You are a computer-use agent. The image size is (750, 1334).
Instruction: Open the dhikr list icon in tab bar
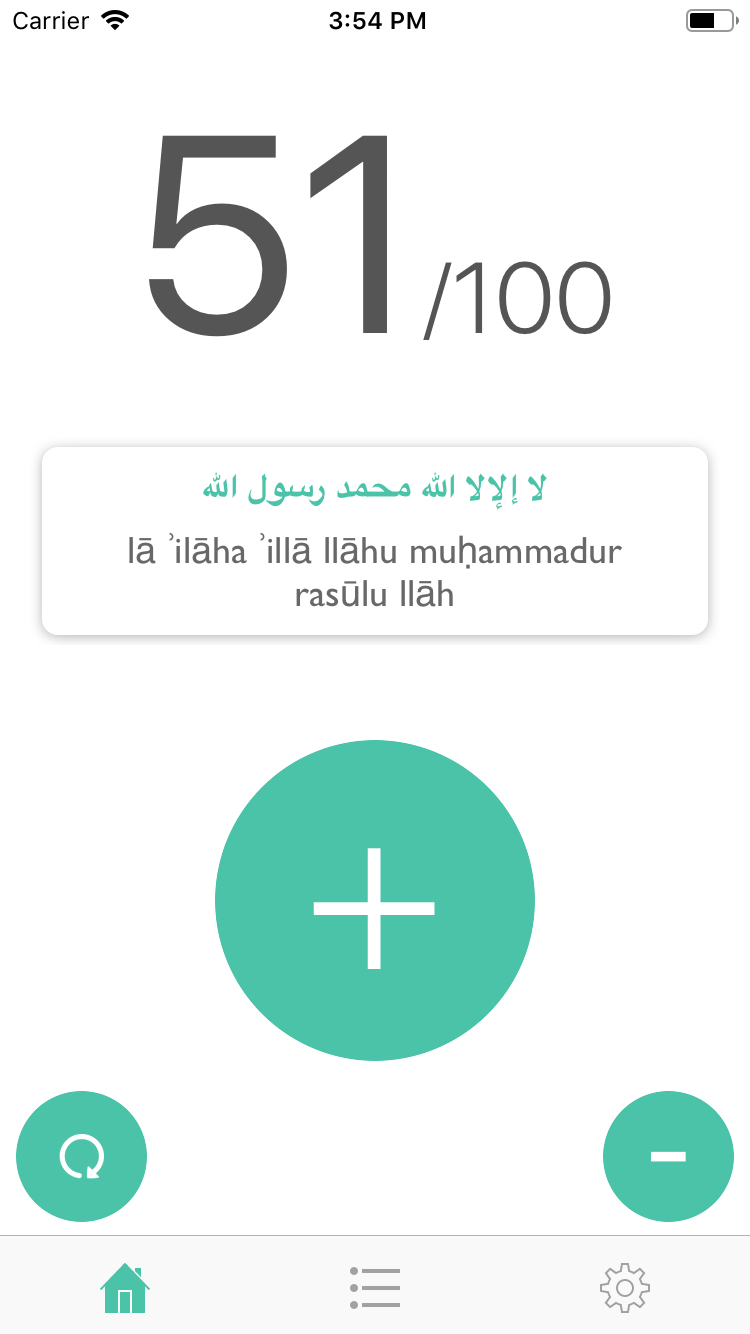(375, 1288)
